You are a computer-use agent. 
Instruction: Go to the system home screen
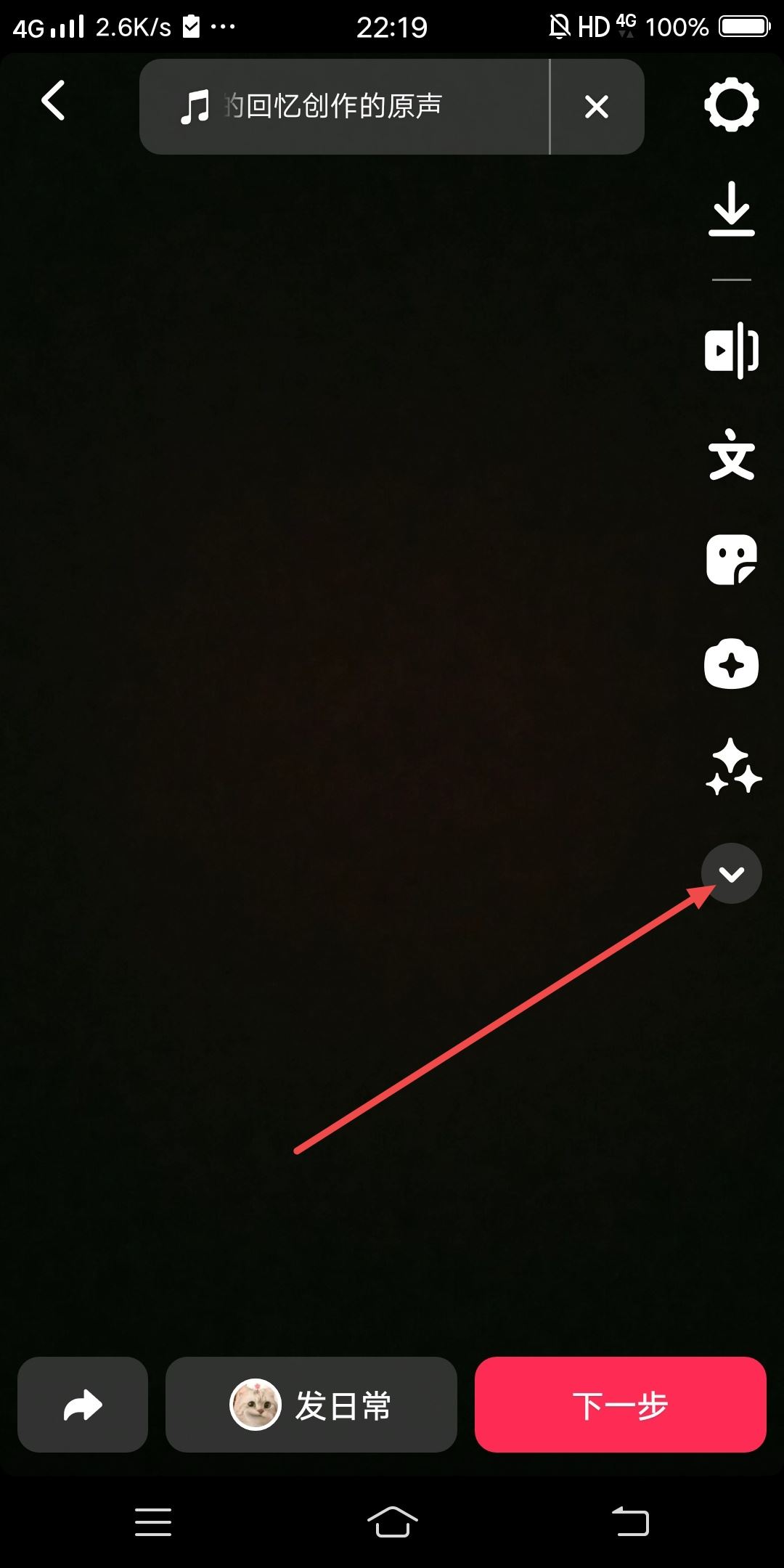click(392, 1522)
